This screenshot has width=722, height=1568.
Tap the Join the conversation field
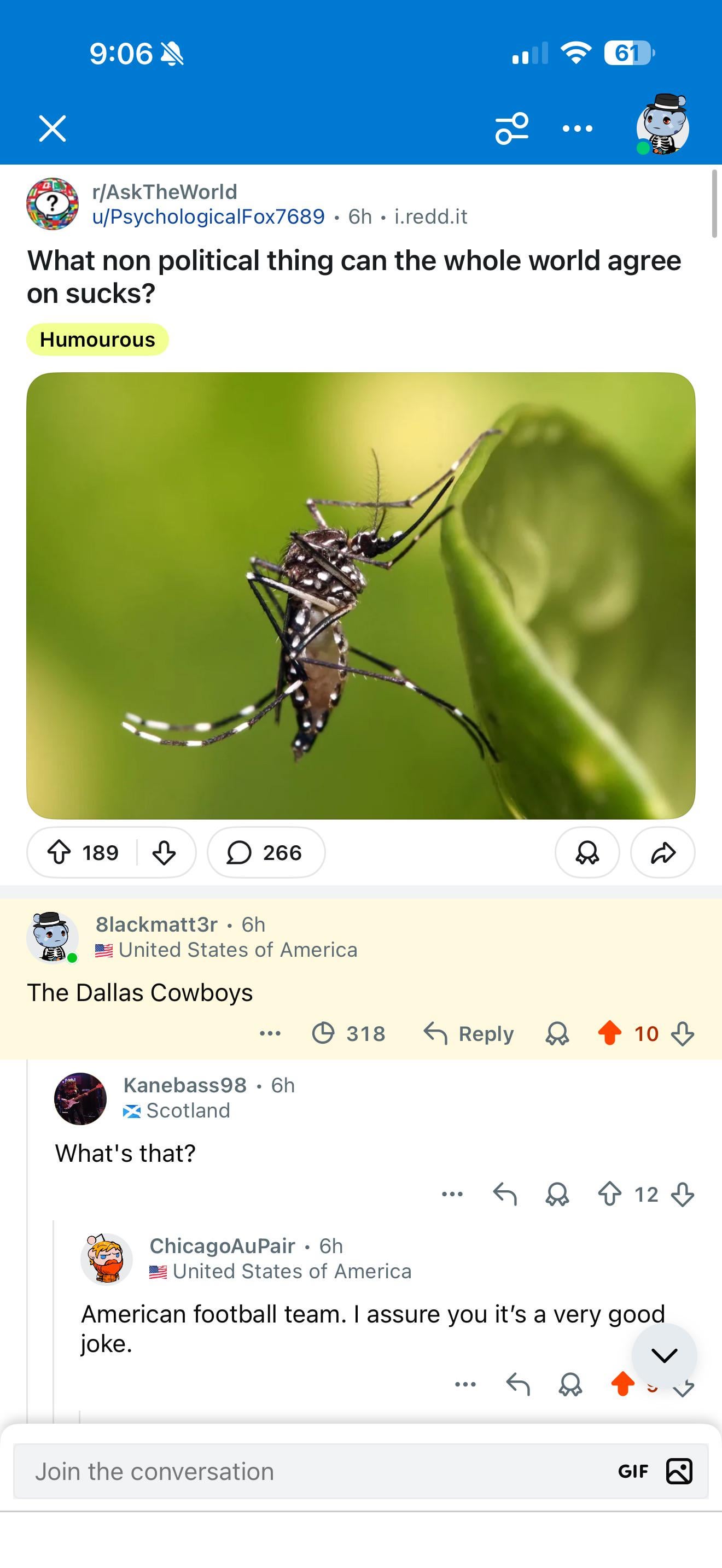point(304,1471)
